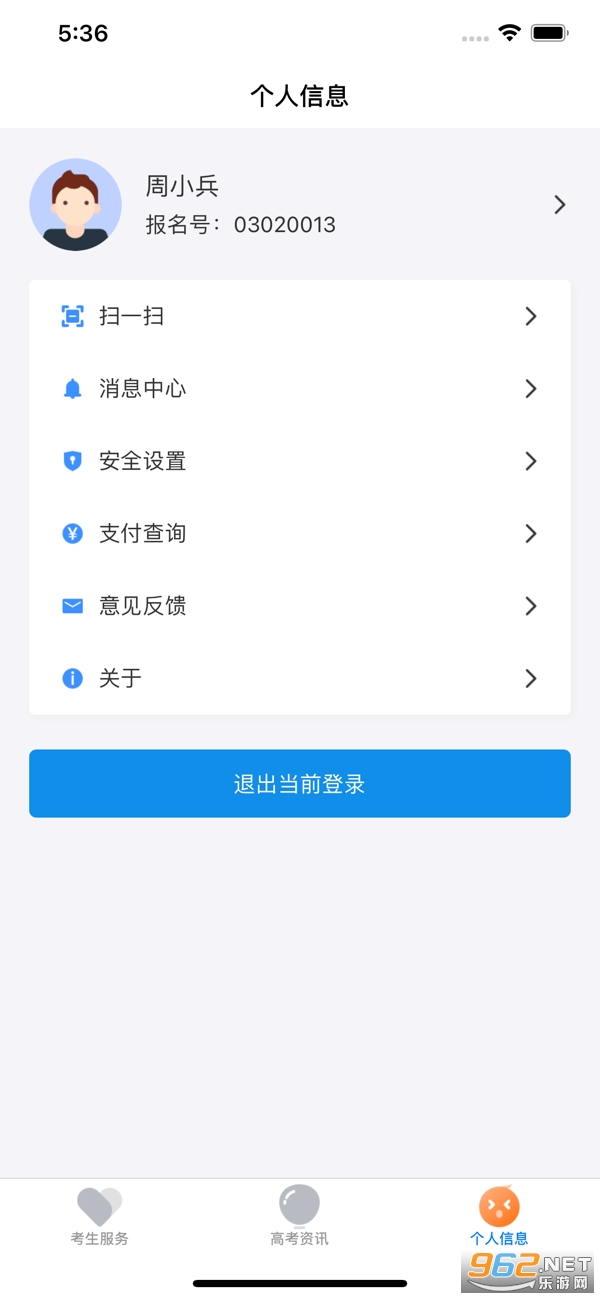Open 周小兵 profile details
Image resolution: width=600 pixels, height=1299 pixels.
[x=300, y=205]
